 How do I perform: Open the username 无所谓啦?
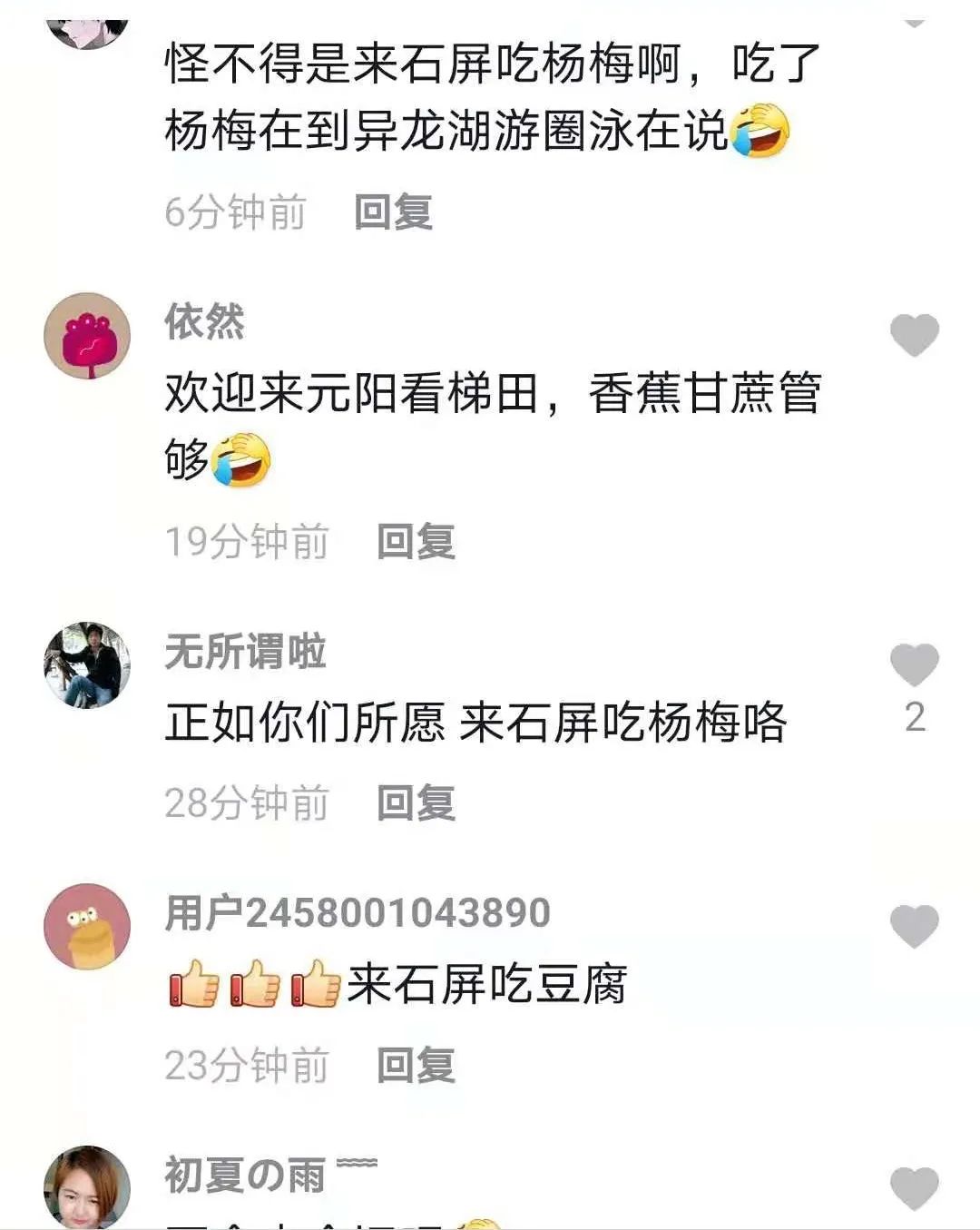pos(245,652)
